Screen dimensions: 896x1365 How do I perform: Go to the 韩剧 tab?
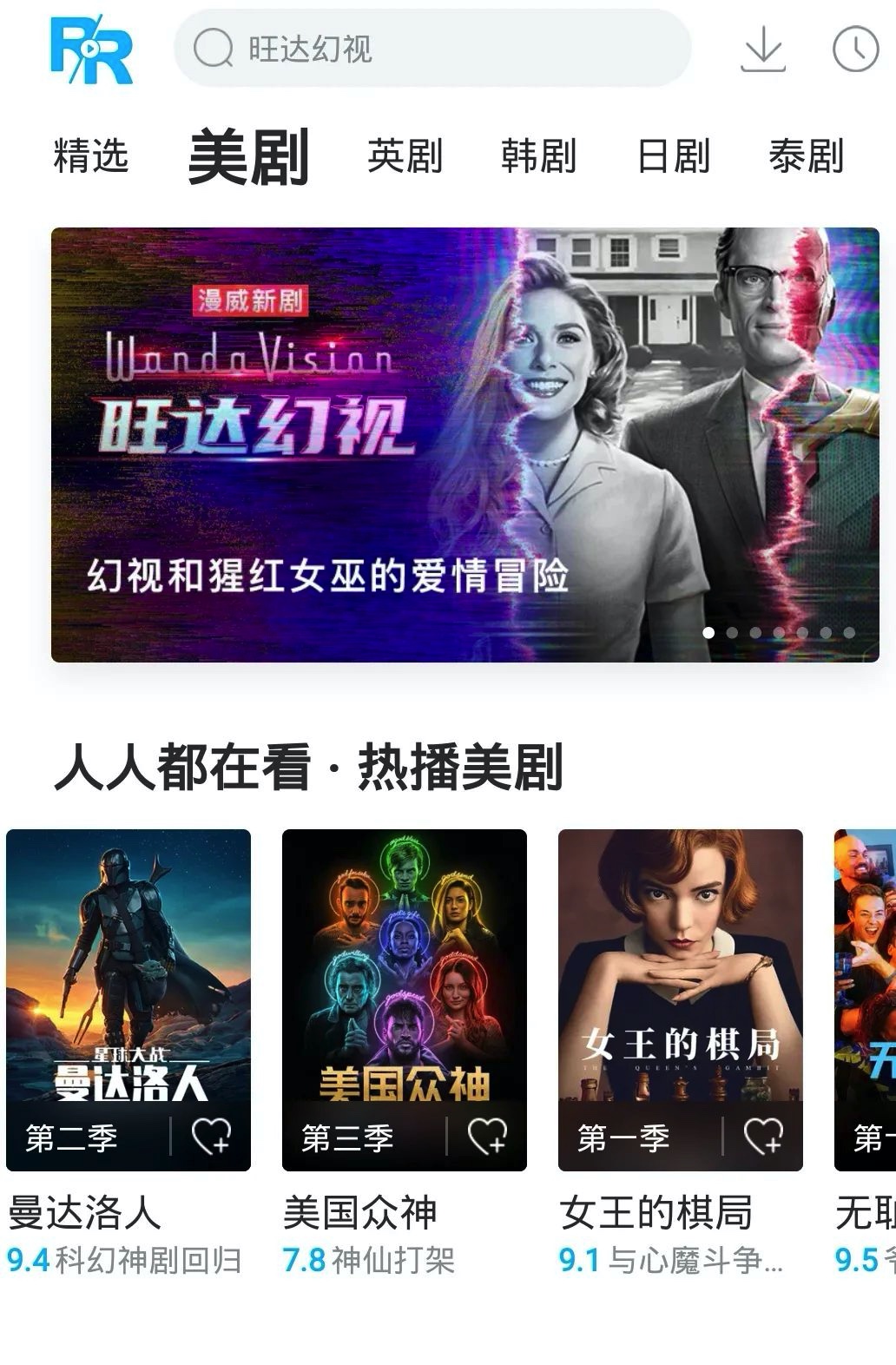coord(538,156)
